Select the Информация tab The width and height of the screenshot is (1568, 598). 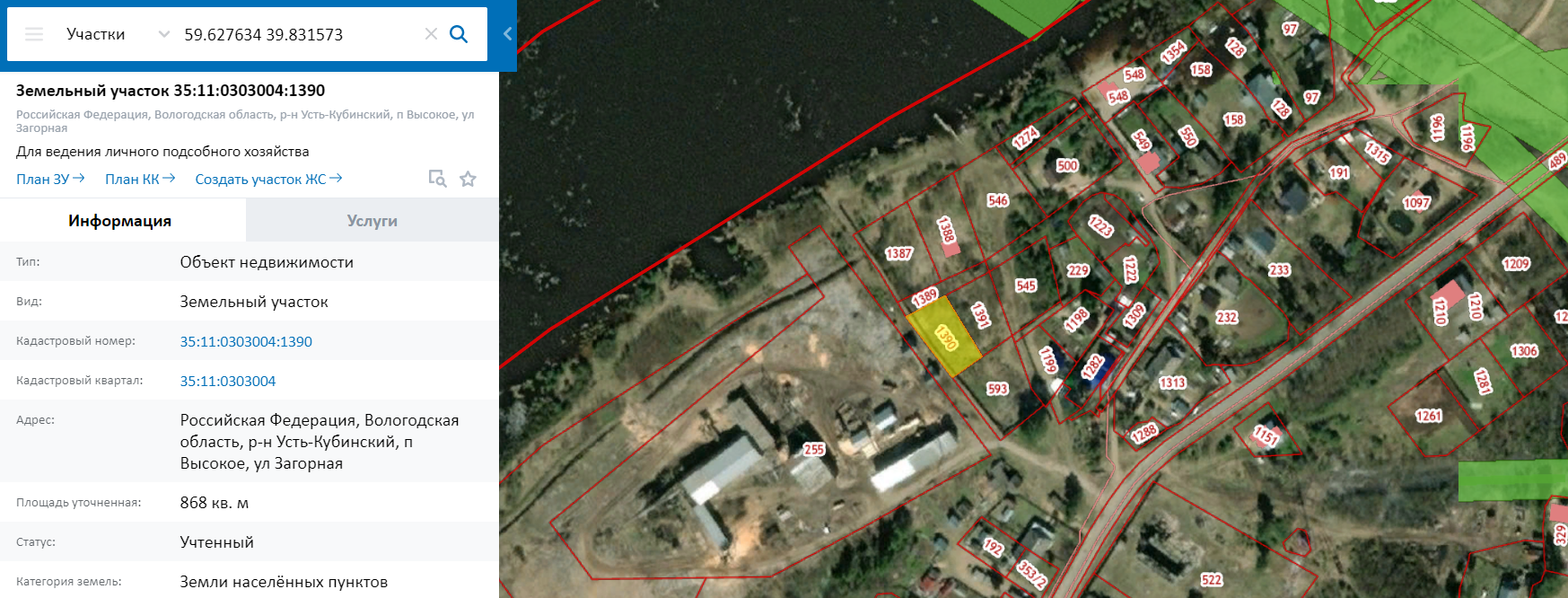point(120,221)
